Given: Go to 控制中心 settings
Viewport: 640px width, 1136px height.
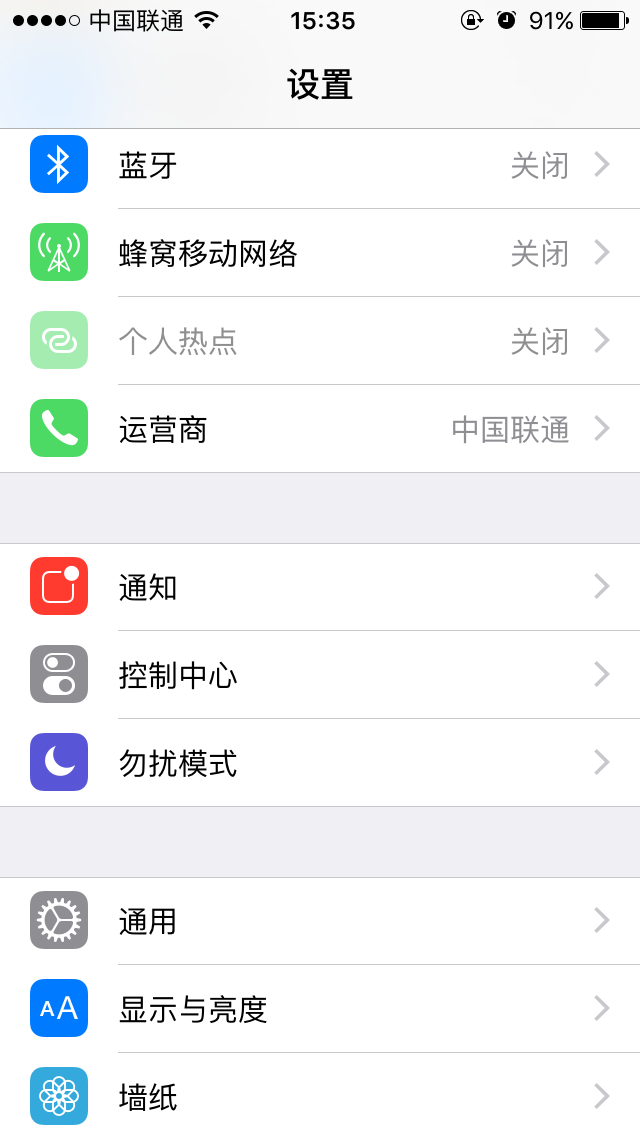Looking at the screenshot, I should coord(320,674).
